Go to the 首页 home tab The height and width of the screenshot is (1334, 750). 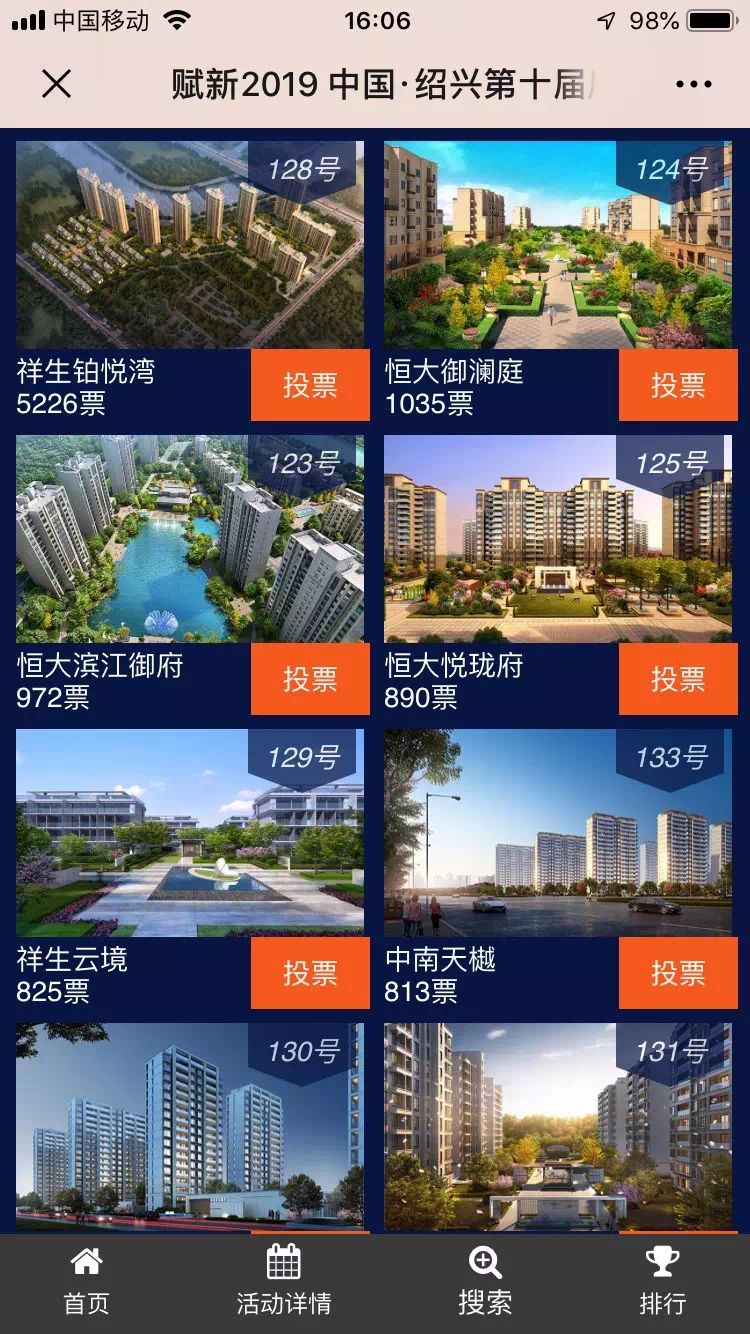tap(87, 1282)
